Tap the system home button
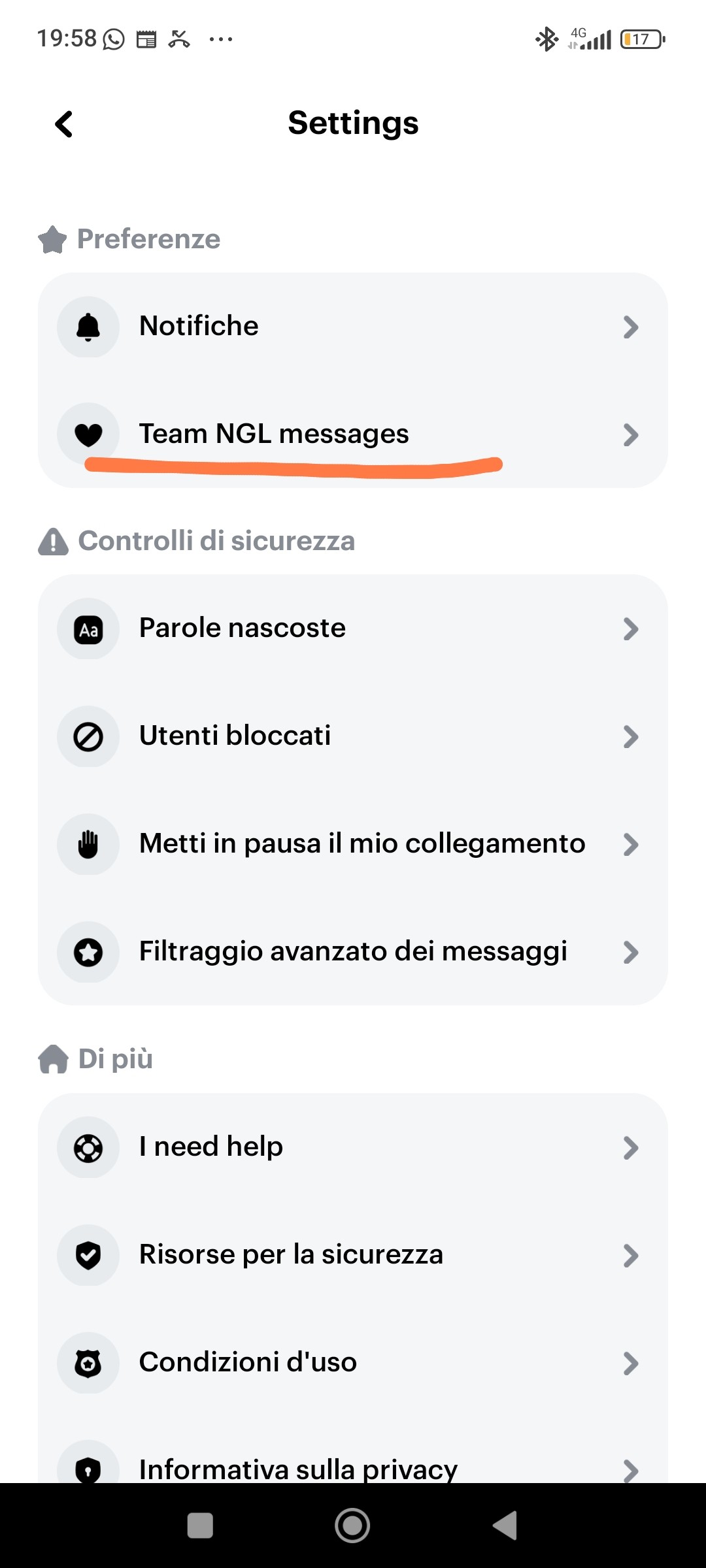Screen dimensions: 706x1568 point(352,1526)
